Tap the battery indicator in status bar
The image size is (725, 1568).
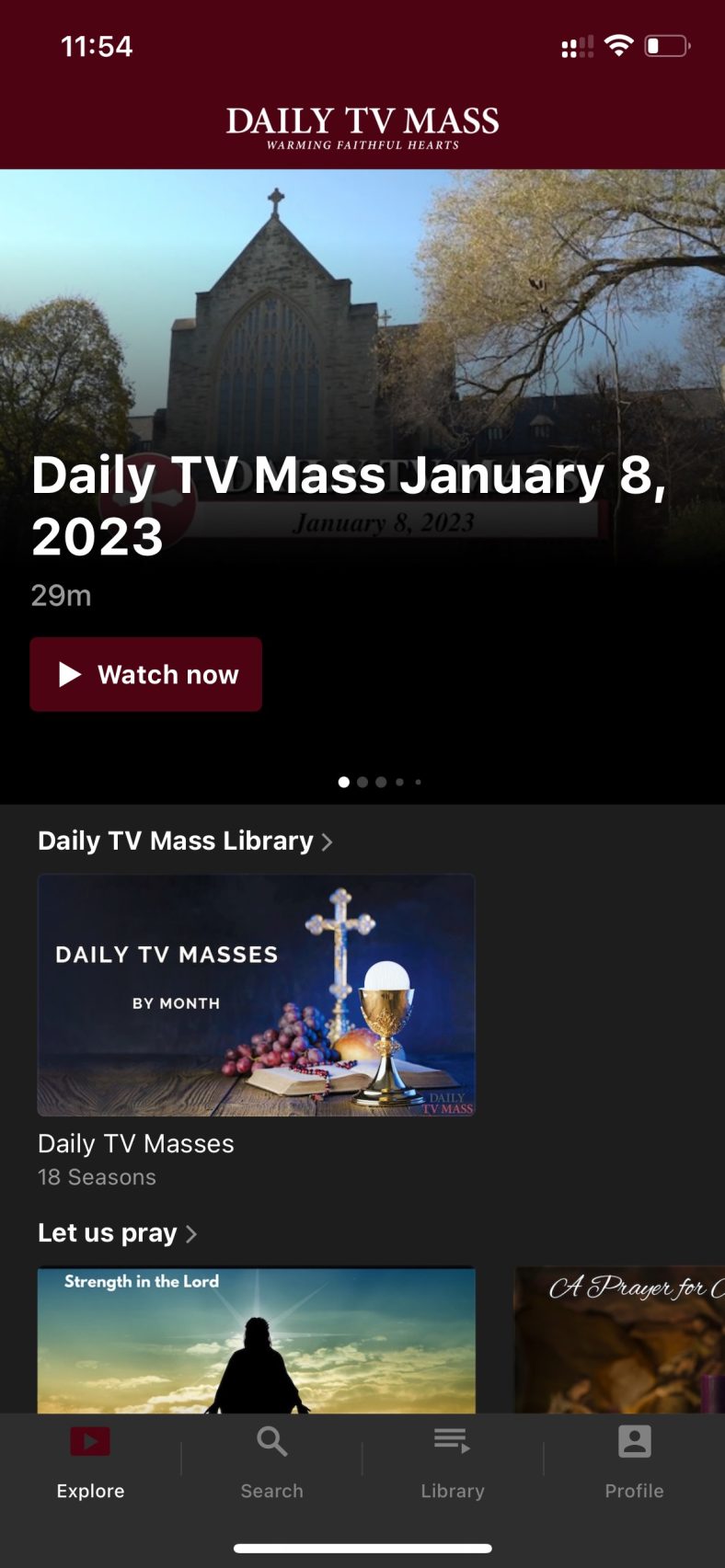point(666,45)
